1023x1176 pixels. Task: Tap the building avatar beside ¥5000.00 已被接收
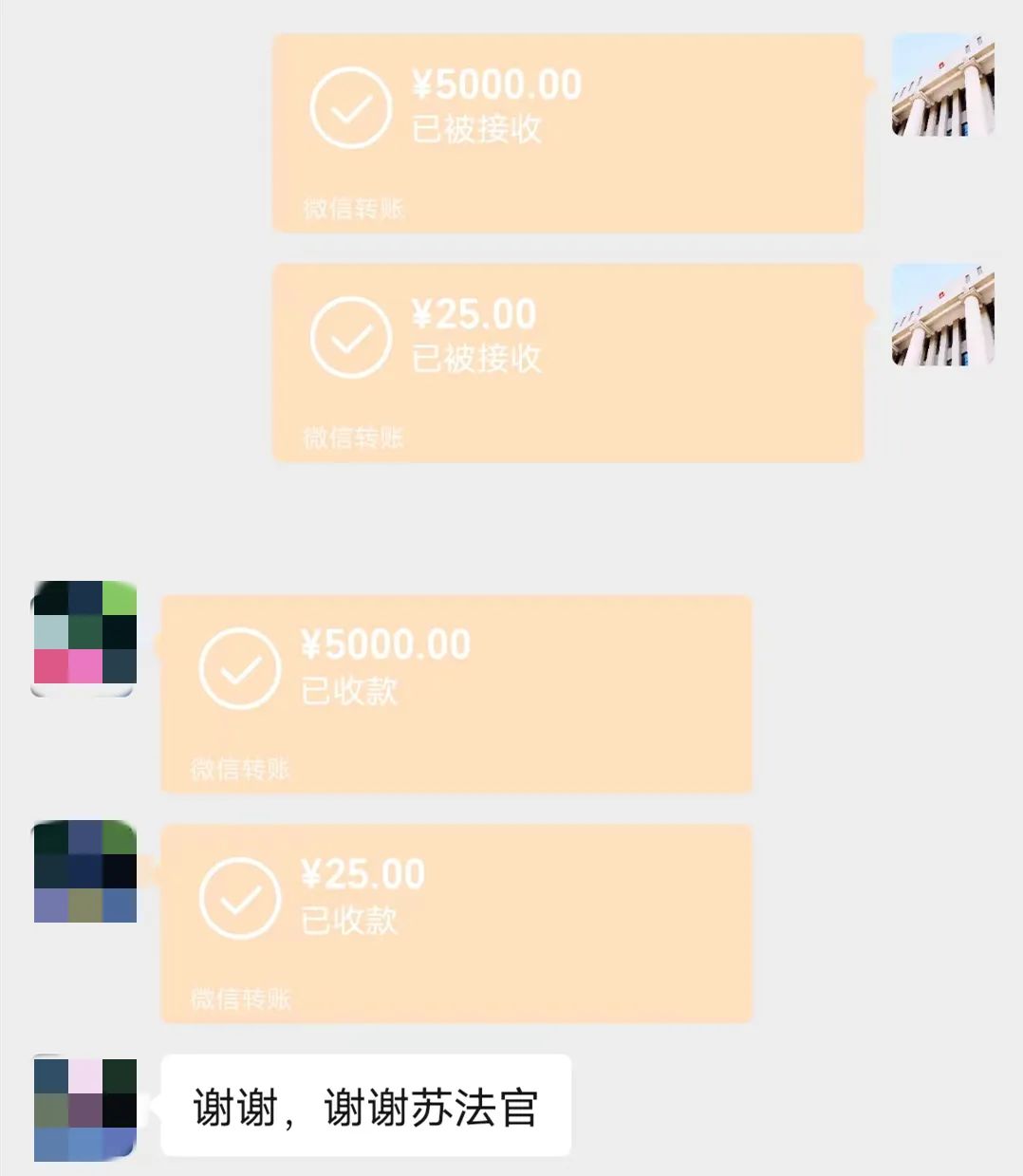[x=942, y=85]
